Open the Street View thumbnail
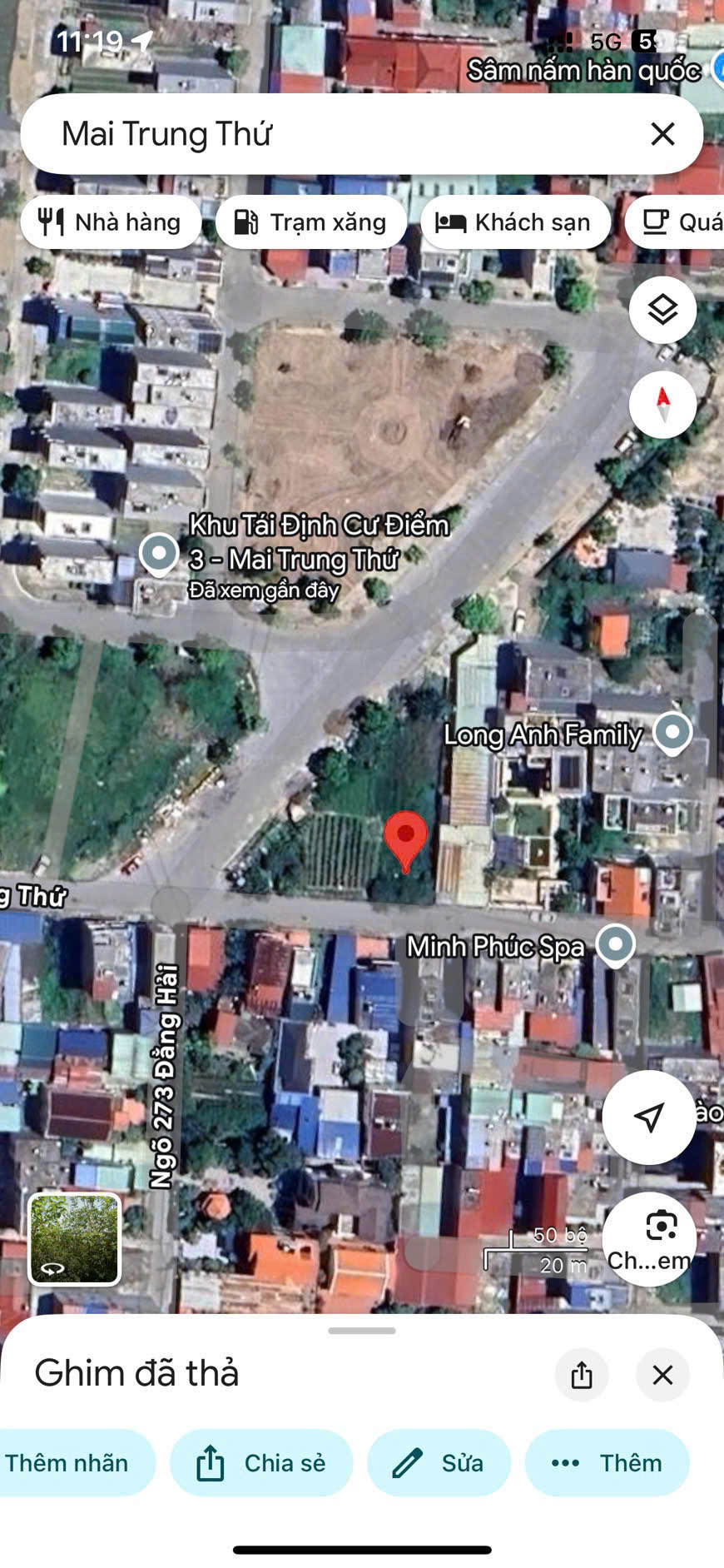The height and width of the screenshot is (1568, 724). pos(75,1238)
